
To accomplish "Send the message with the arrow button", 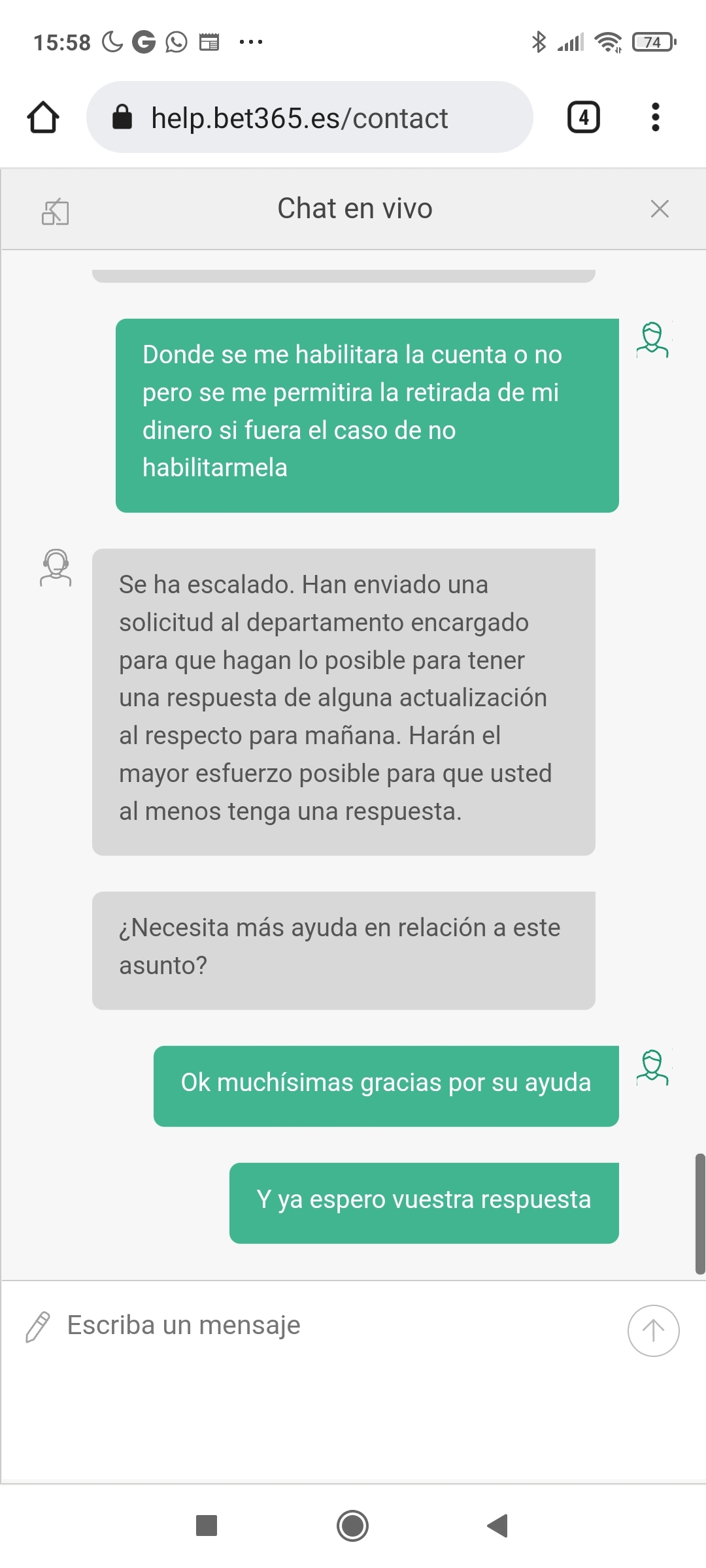I will coord(653,1330).
